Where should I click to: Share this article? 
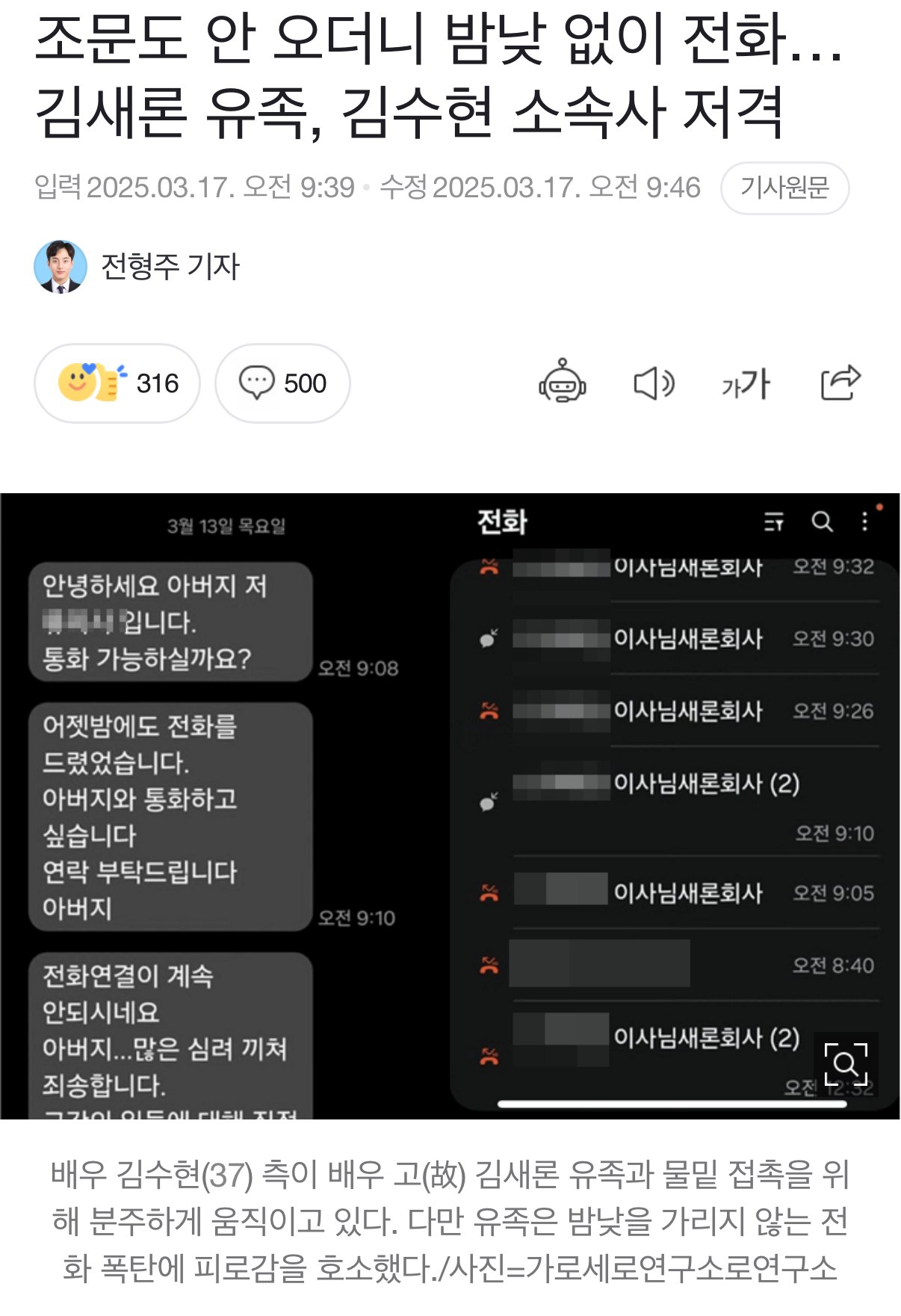pos(840,383)
